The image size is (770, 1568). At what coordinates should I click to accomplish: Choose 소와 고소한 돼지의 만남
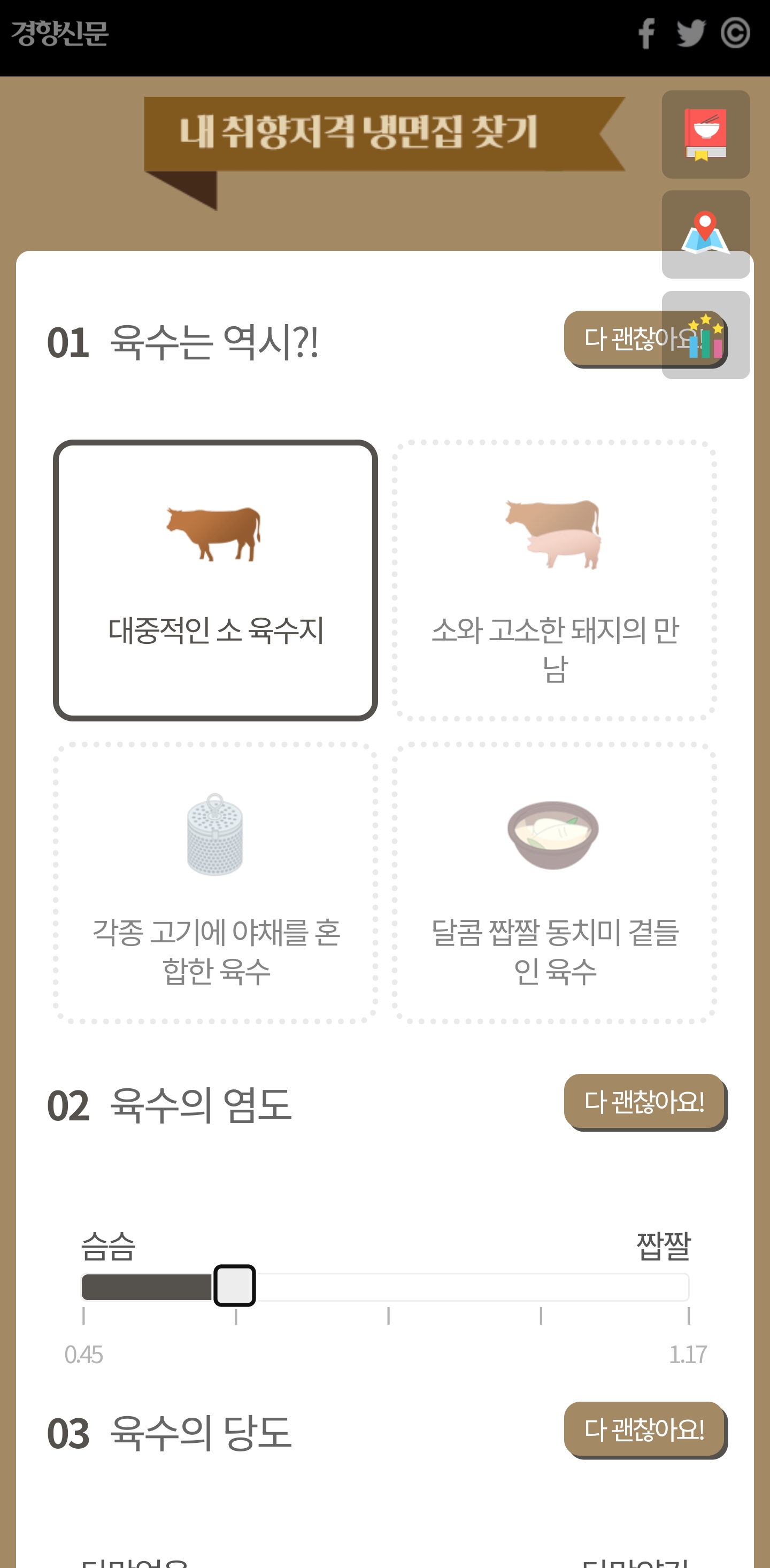pyautogui.click(x=554, y=580)
